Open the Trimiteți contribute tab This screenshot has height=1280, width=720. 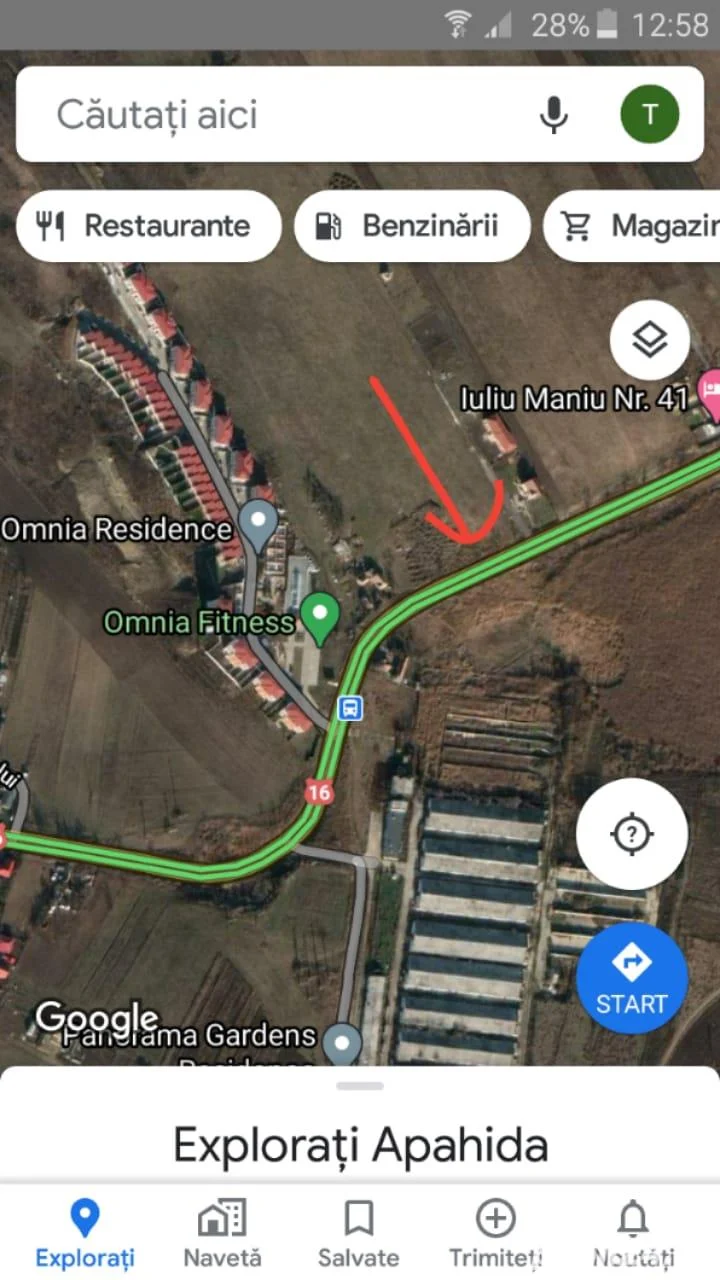tap(495, 1234)
